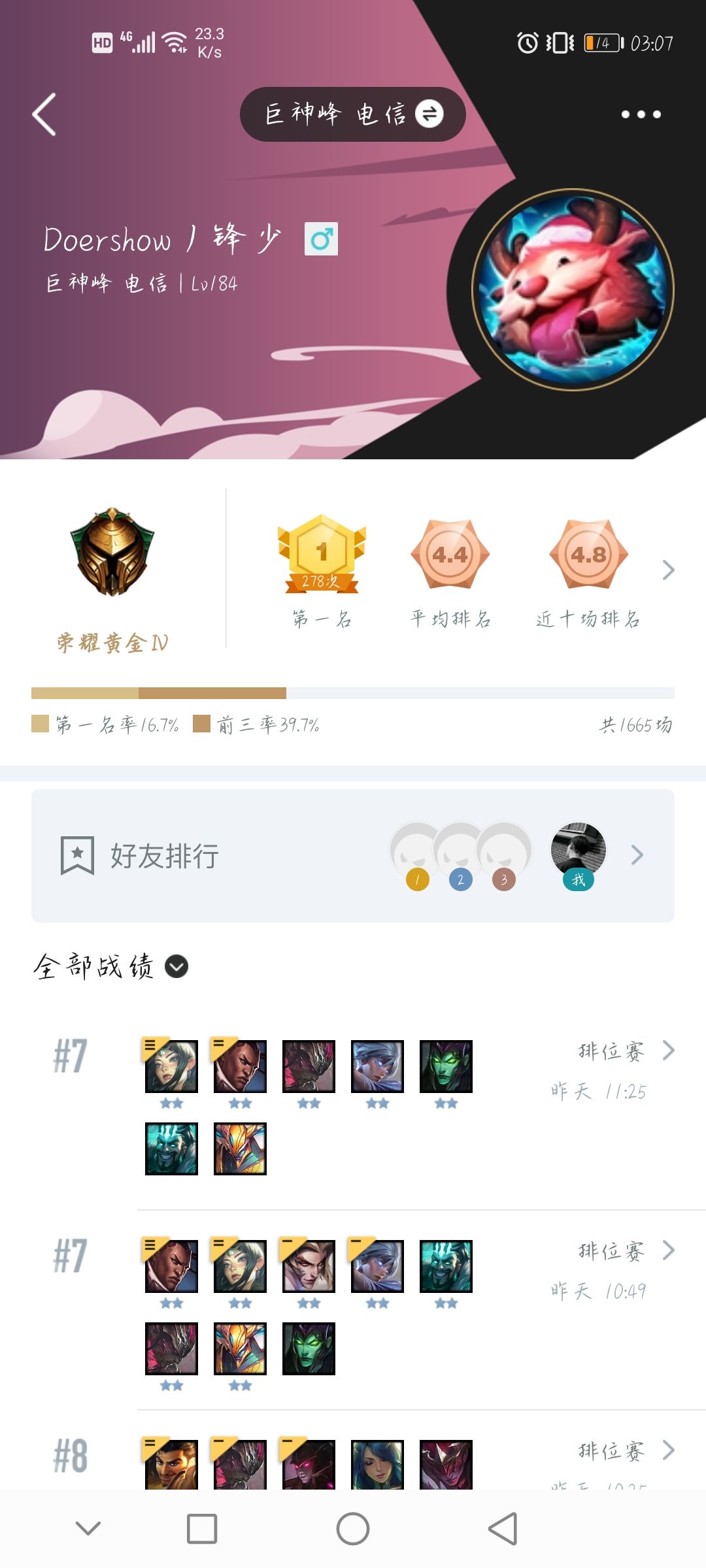This screenshot has width=706, height=1568.
Task: Open the match played 昨天 11:25
Action: (x=611, y=1071)
